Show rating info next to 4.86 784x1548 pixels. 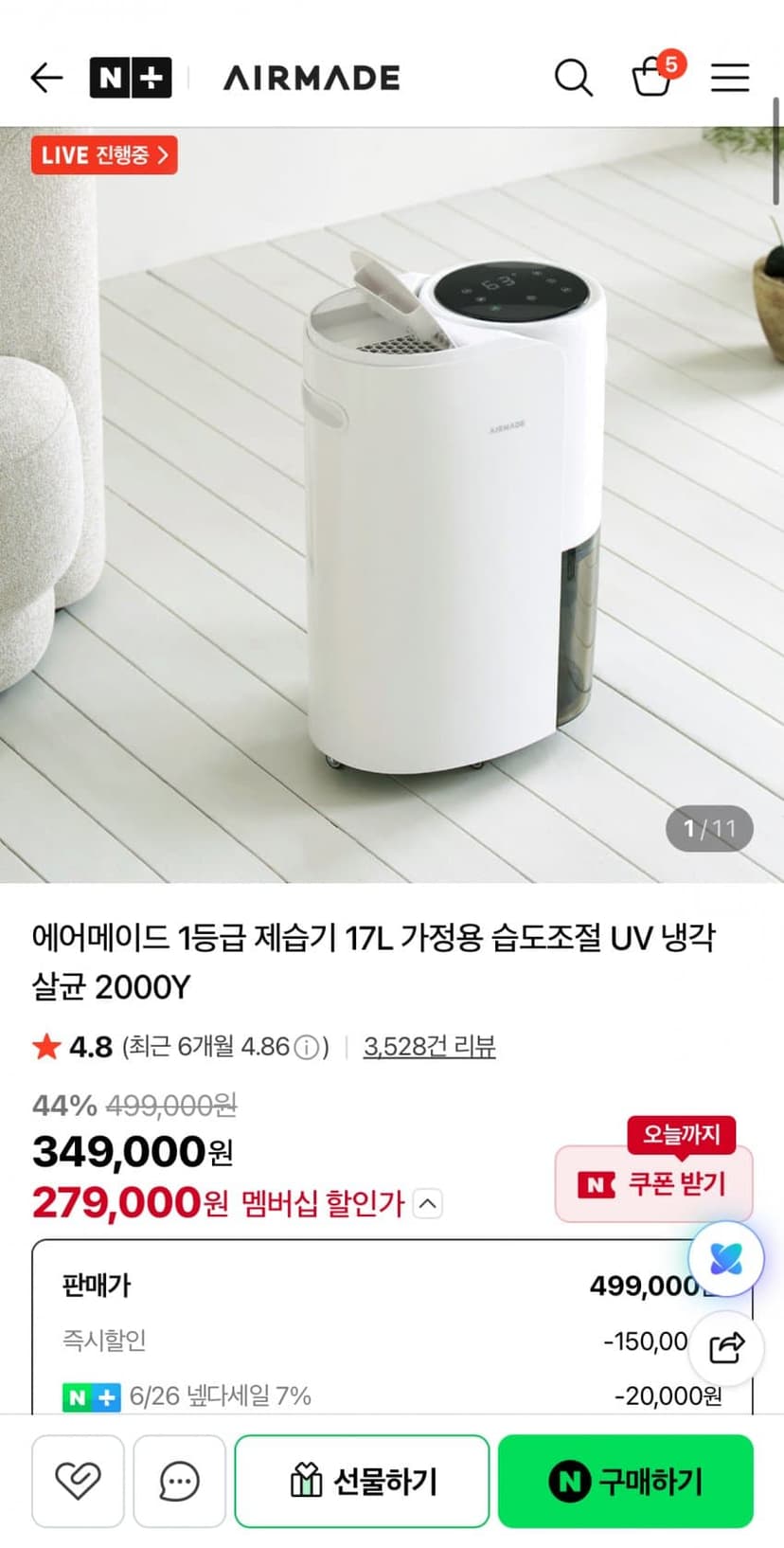(307, 1048)
